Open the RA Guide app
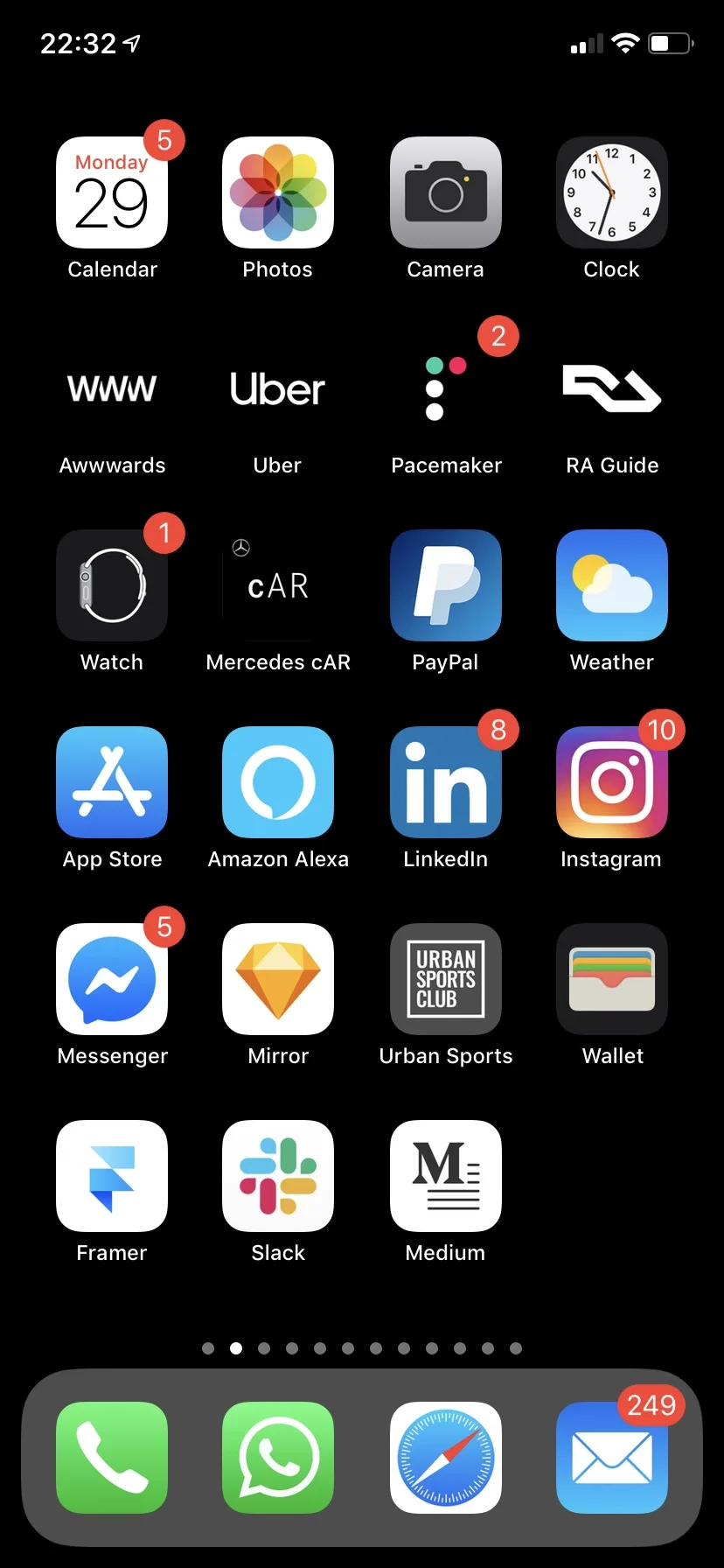Screen dimensions: 724x1568 (x=612, y=389)
